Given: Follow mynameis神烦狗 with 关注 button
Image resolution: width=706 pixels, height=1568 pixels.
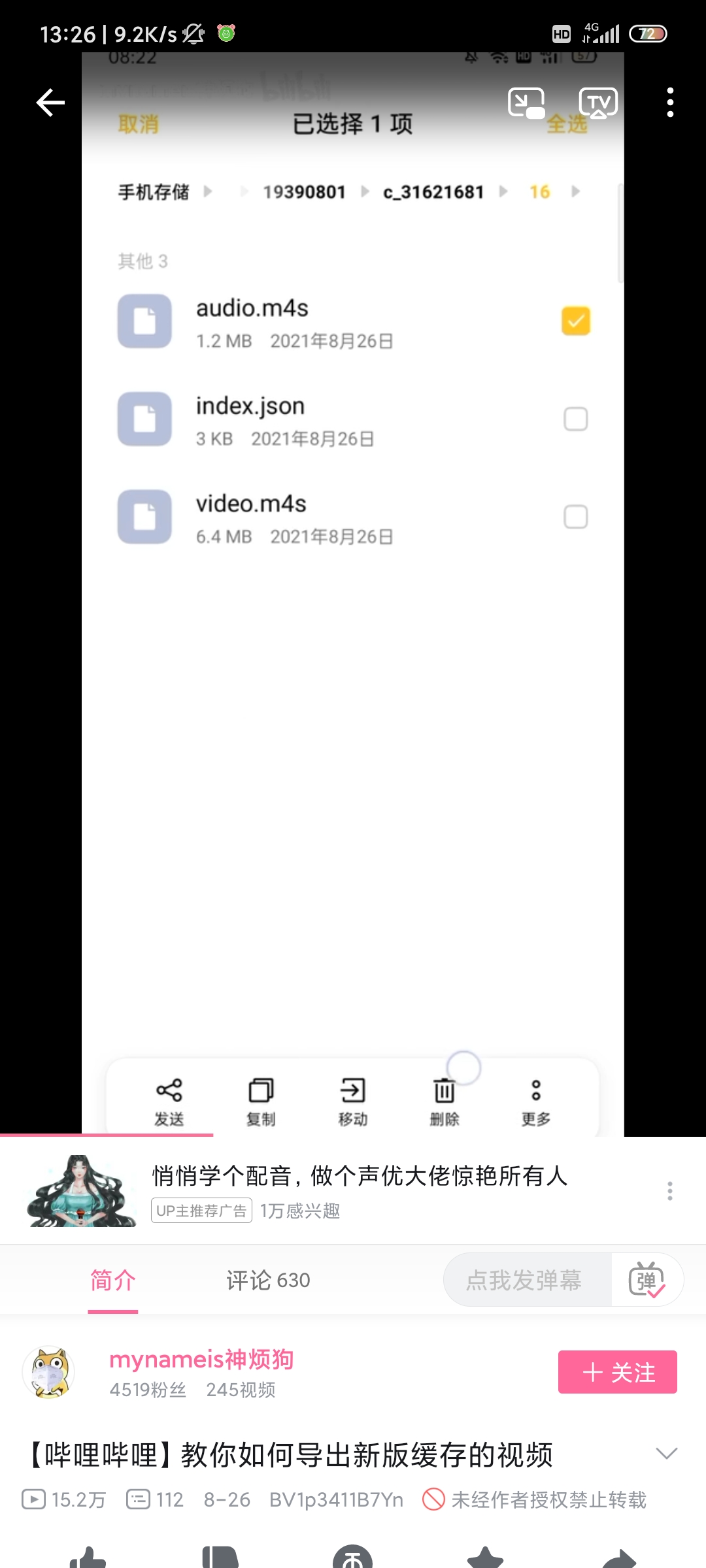Looking at the screenshot, I should click(x=617, y=1372).
